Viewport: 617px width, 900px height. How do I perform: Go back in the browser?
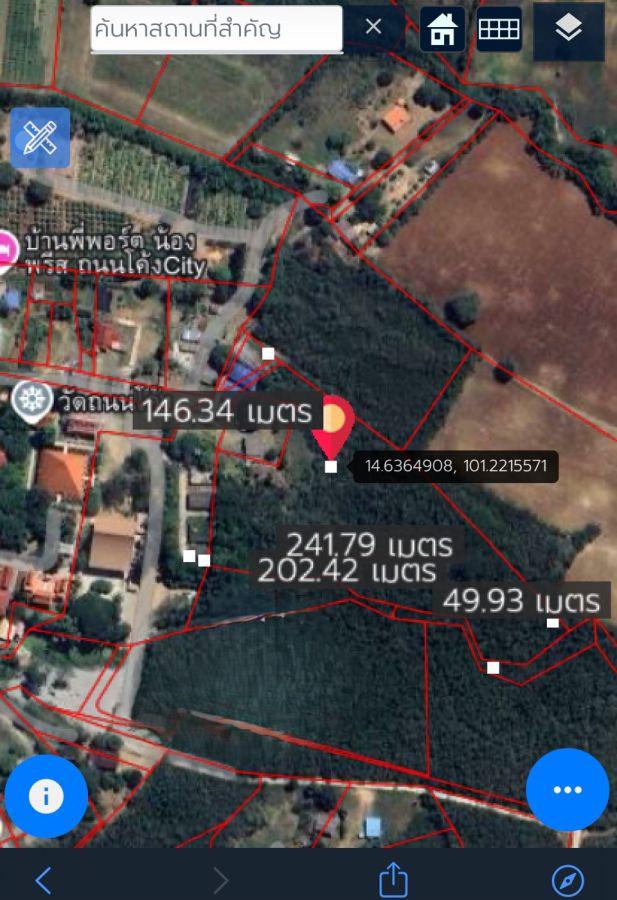point(43,880)
